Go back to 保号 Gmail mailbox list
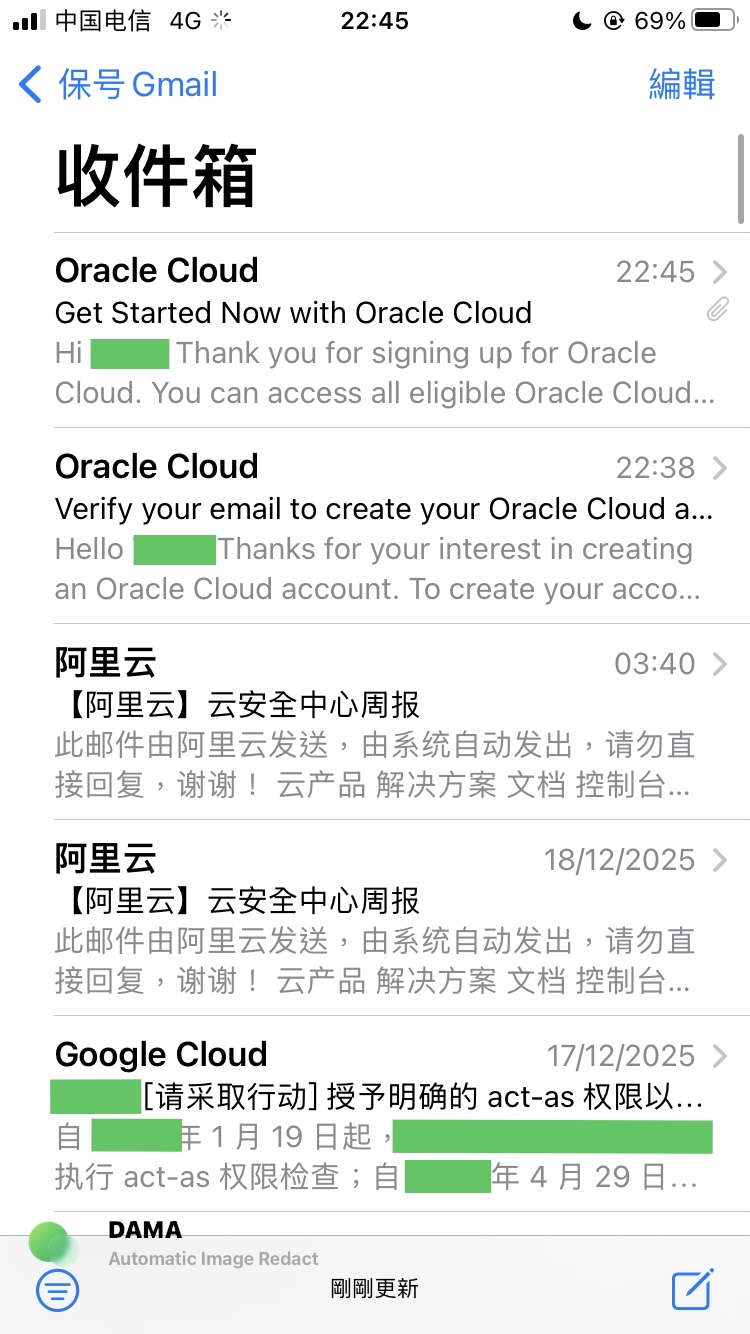 click(118, 84)
